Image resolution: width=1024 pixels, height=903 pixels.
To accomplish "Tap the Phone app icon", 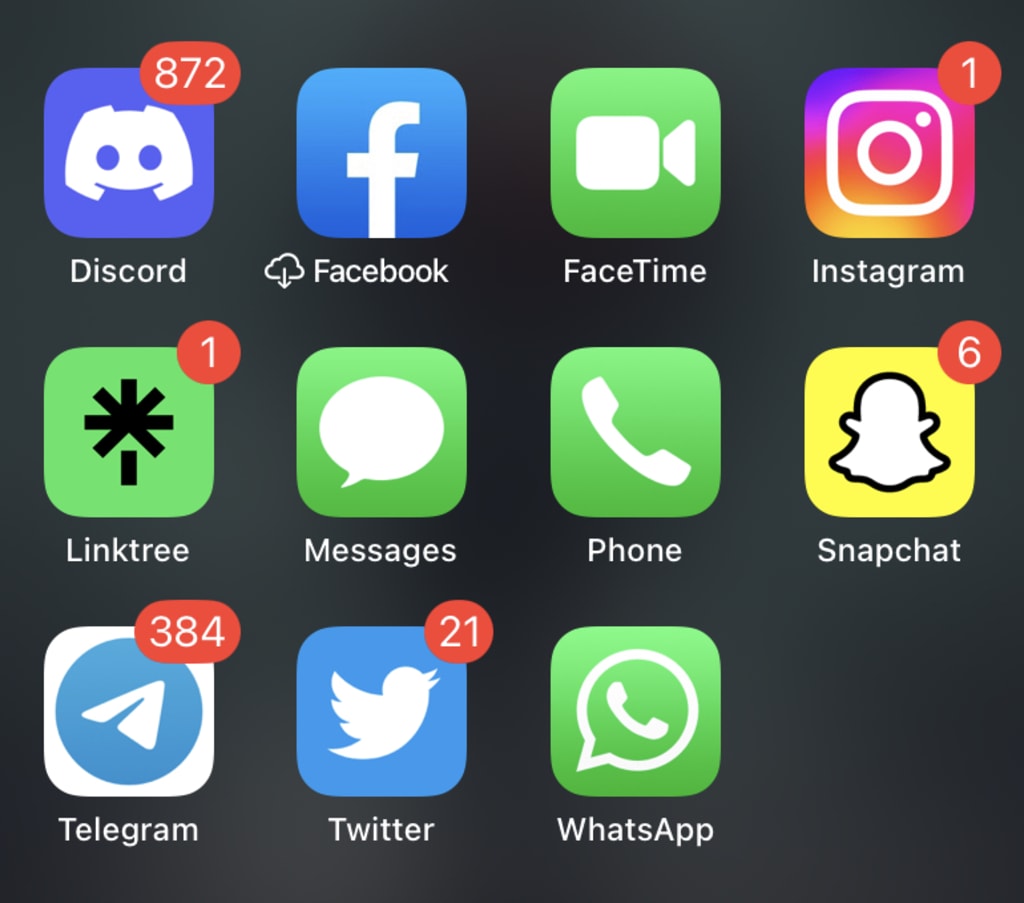I will [x=635, y=432].
